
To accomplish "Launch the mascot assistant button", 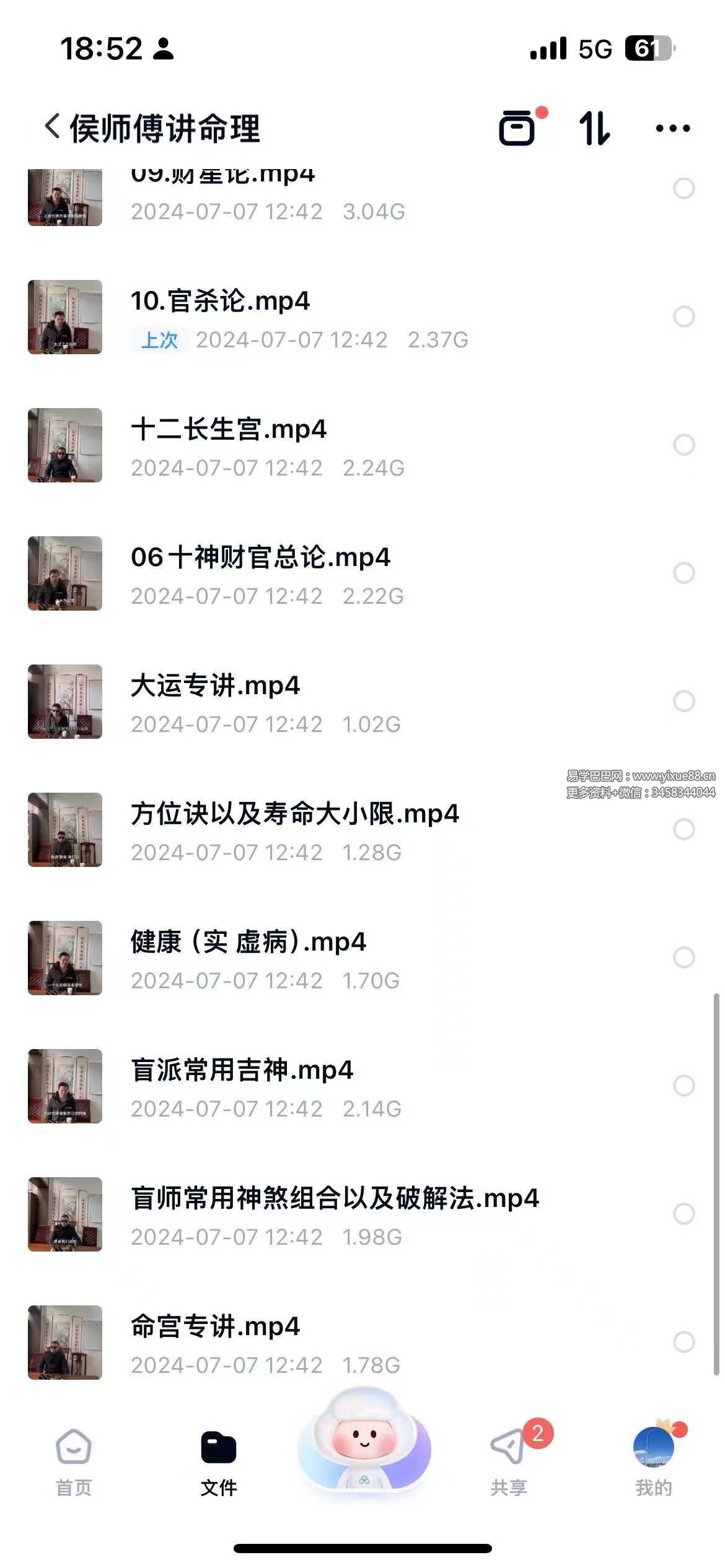I will (364, 1443).
